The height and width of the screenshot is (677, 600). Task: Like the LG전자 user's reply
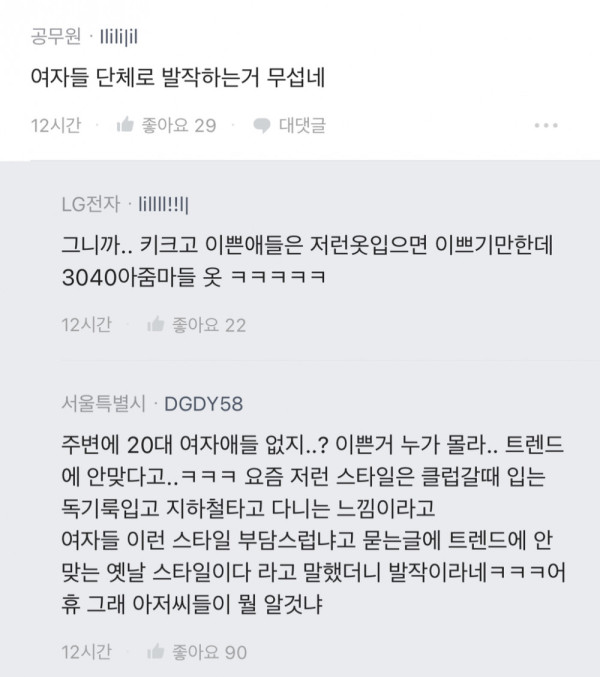tap(156, 324)
